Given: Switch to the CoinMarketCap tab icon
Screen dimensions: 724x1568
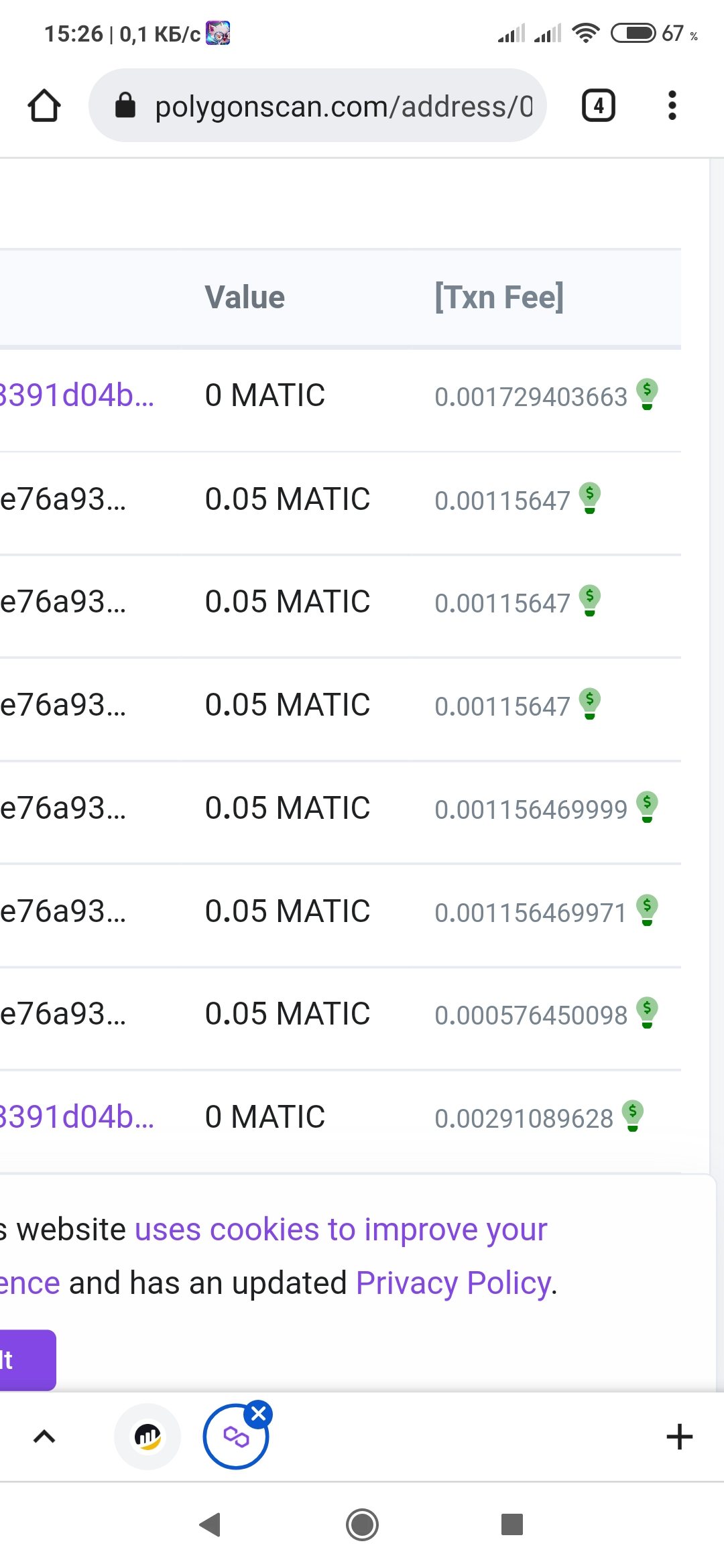Looking at the screenshot, I should point(147,1437).
